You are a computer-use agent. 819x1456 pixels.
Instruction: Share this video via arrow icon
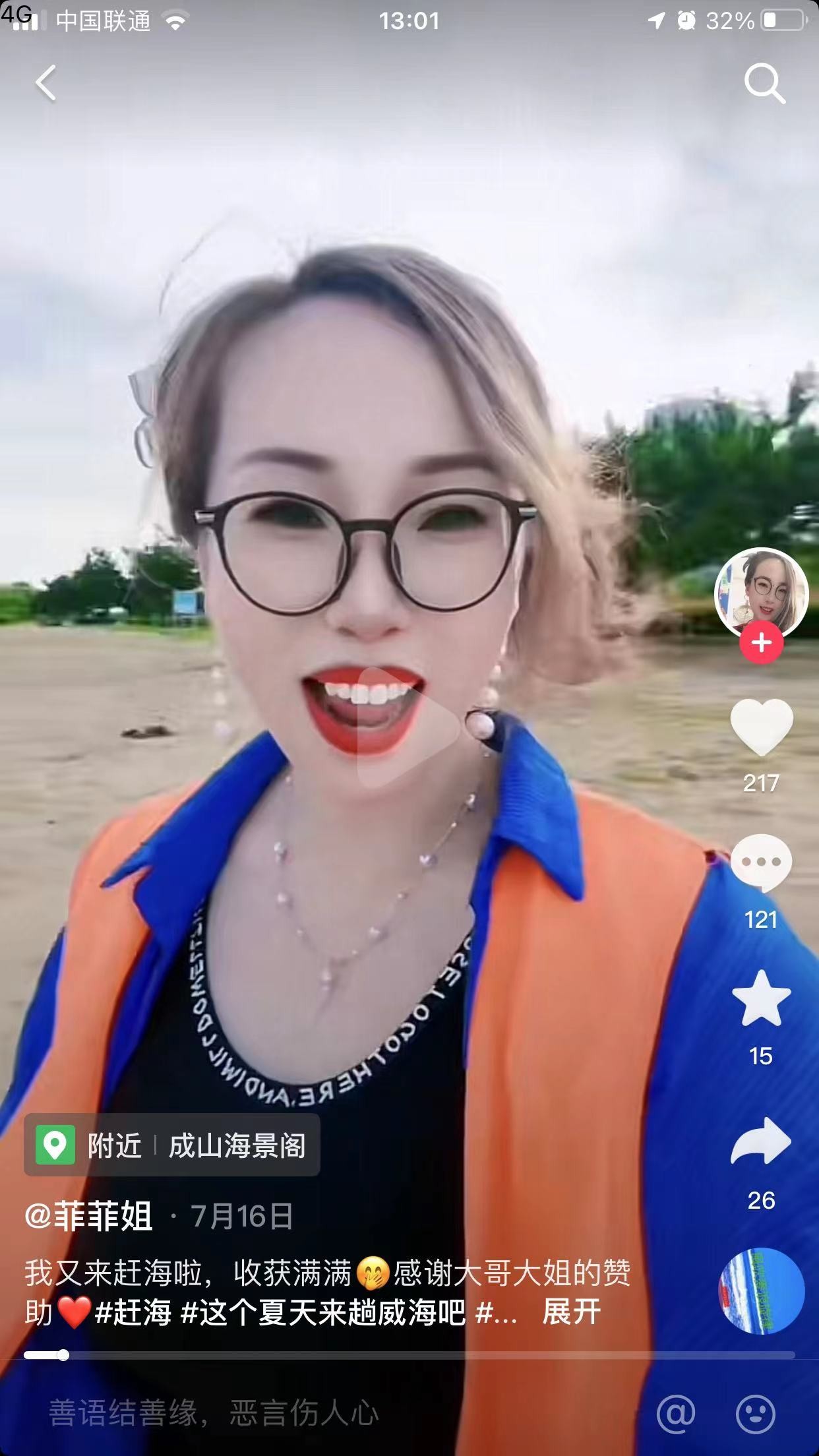(761, 1142)
